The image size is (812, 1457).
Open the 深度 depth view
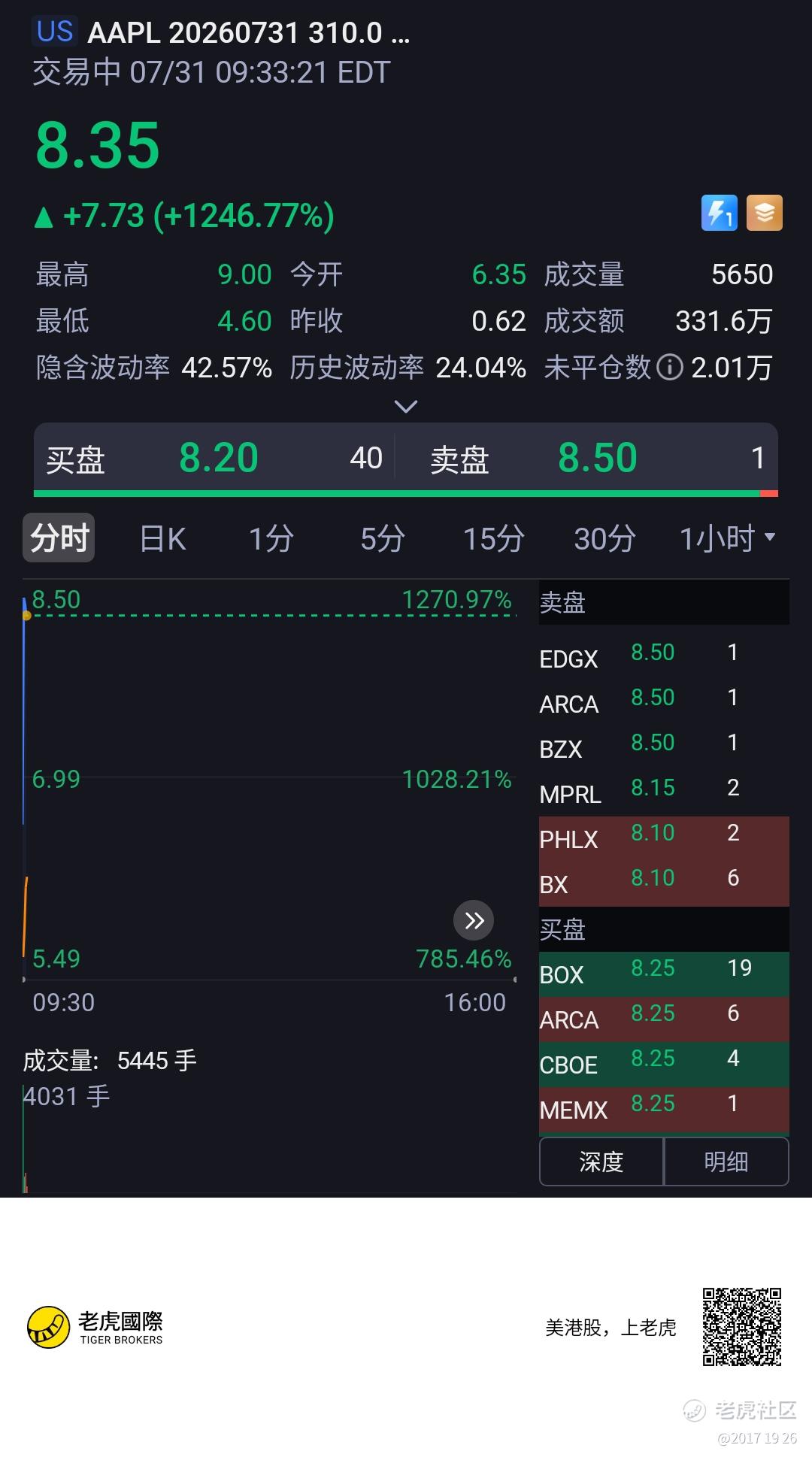click(601, 1162)
